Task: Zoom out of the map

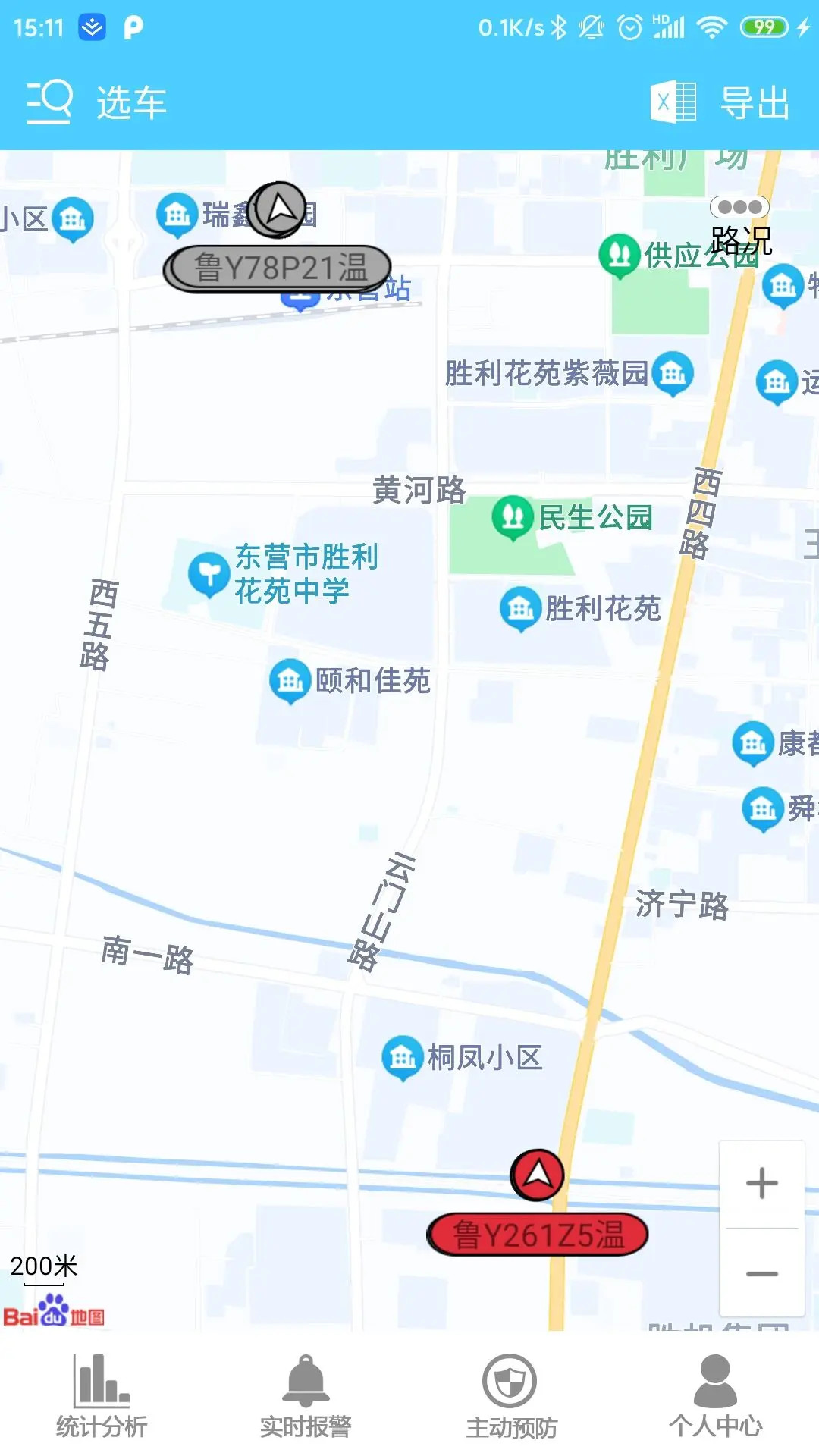Action: 761,1273
